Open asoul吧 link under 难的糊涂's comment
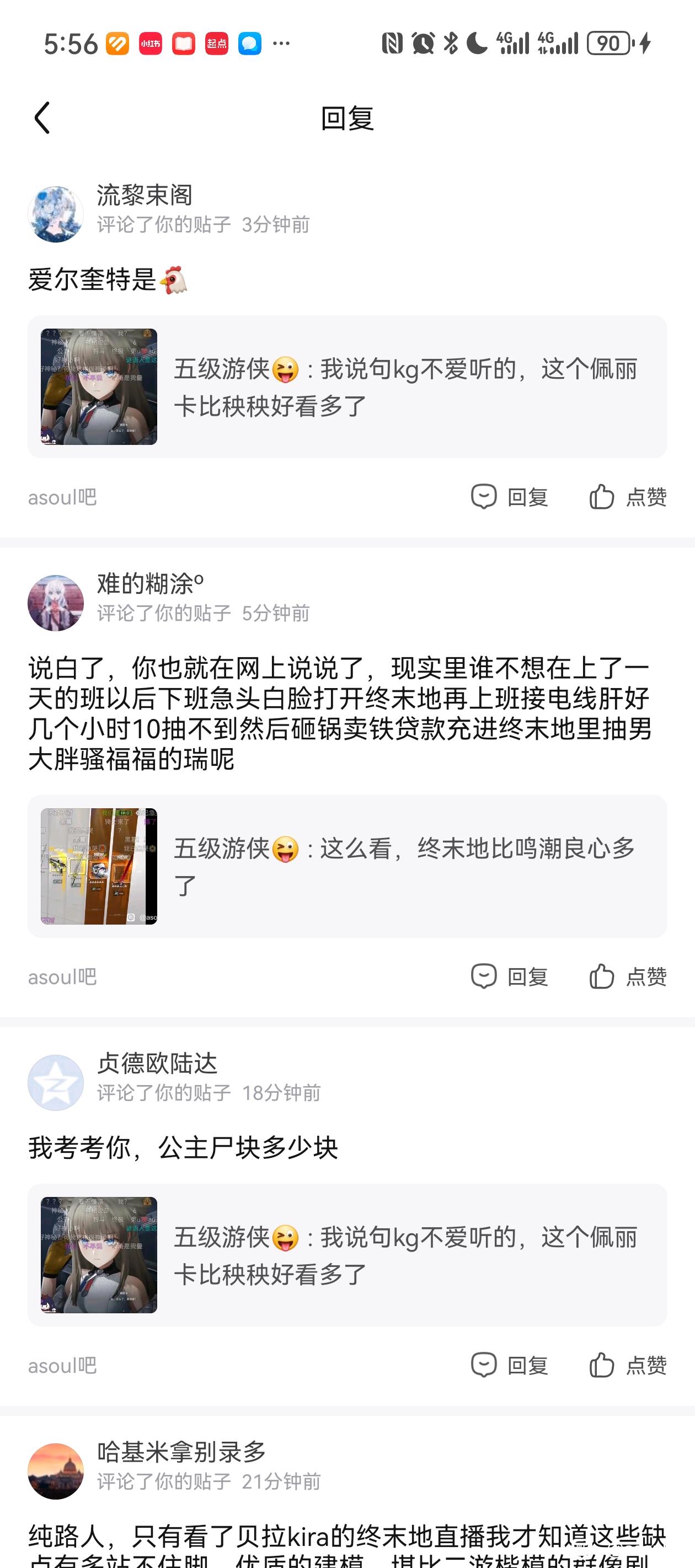This screenshot has width=695, height=1568. [x=62, y=977]
